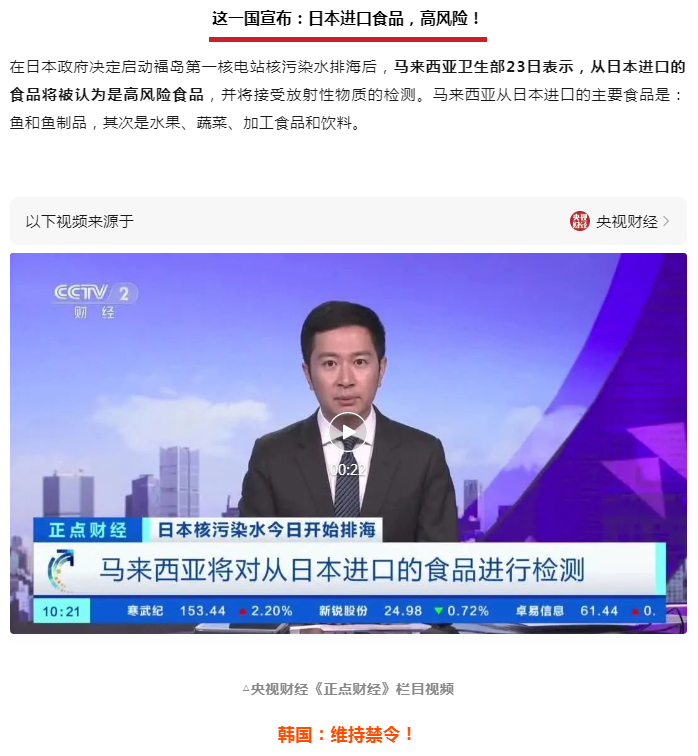Play the CCTV finance video
Image resolution: width=698 pixels, height=756 pixels.
347,432
